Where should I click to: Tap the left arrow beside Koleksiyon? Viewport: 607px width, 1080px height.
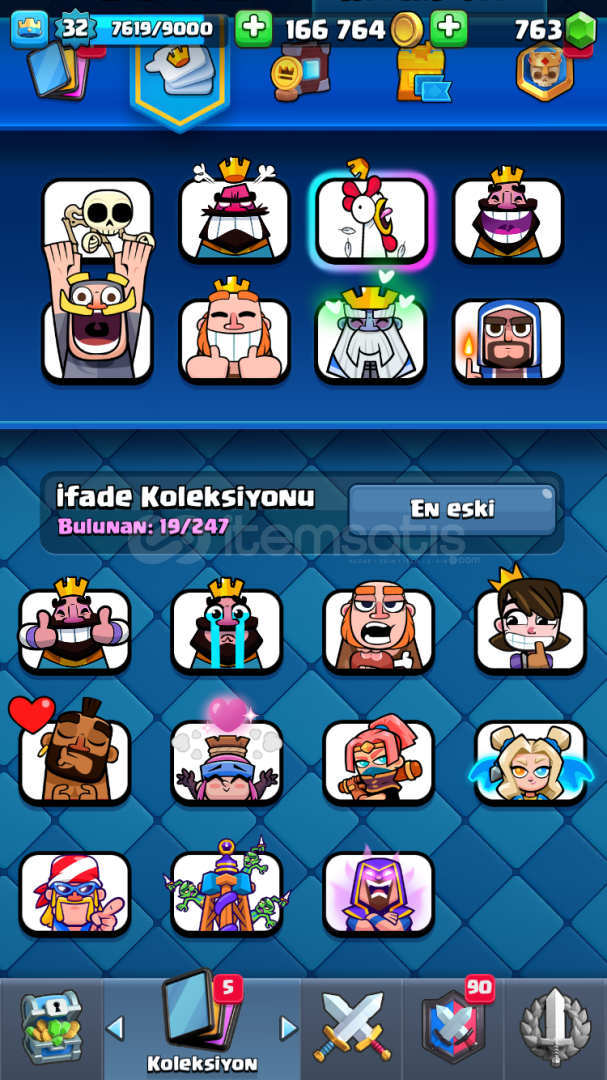115,1028
